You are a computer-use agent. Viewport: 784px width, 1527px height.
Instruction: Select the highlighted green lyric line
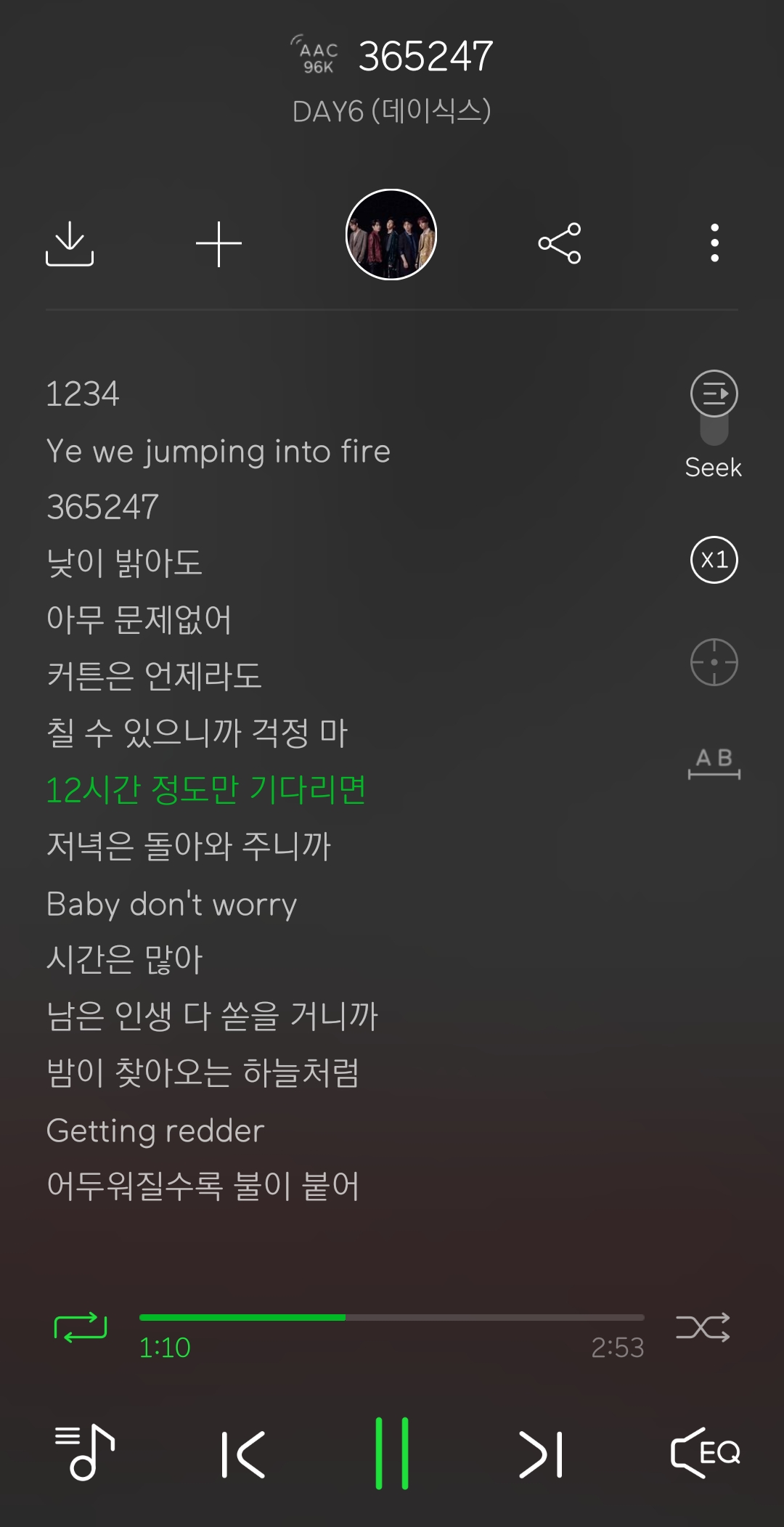207,789
